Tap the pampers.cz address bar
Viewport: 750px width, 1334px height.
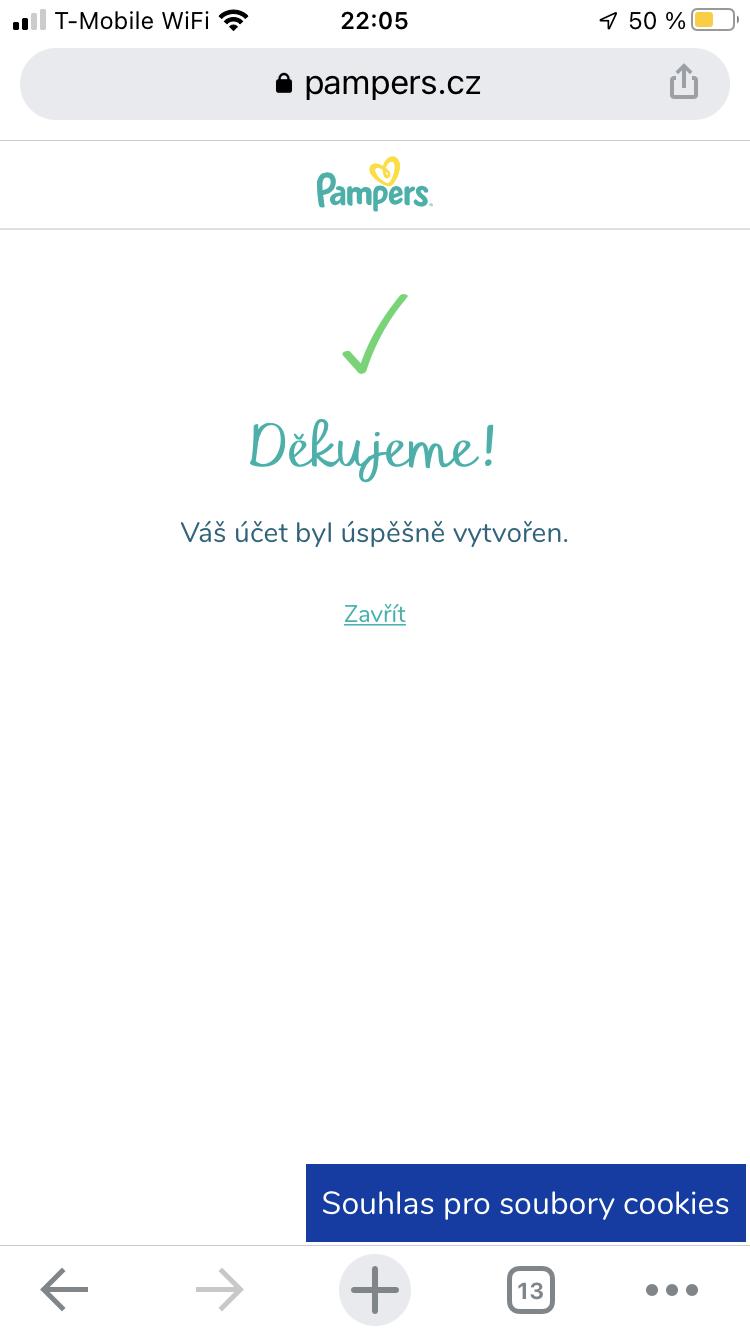pos(375,84)
